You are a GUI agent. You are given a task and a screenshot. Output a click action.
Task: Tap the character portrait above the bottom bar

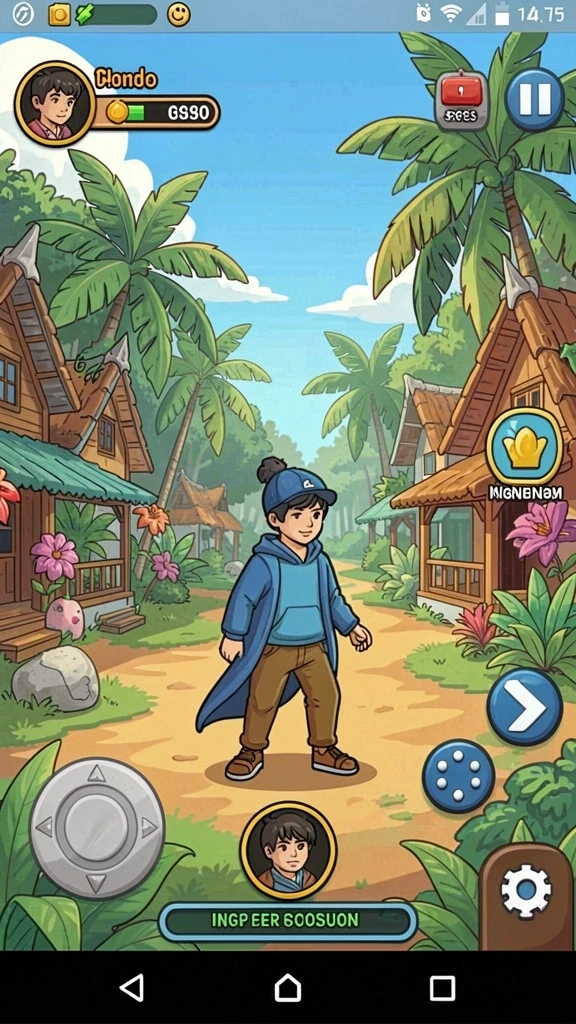(288, 852)
